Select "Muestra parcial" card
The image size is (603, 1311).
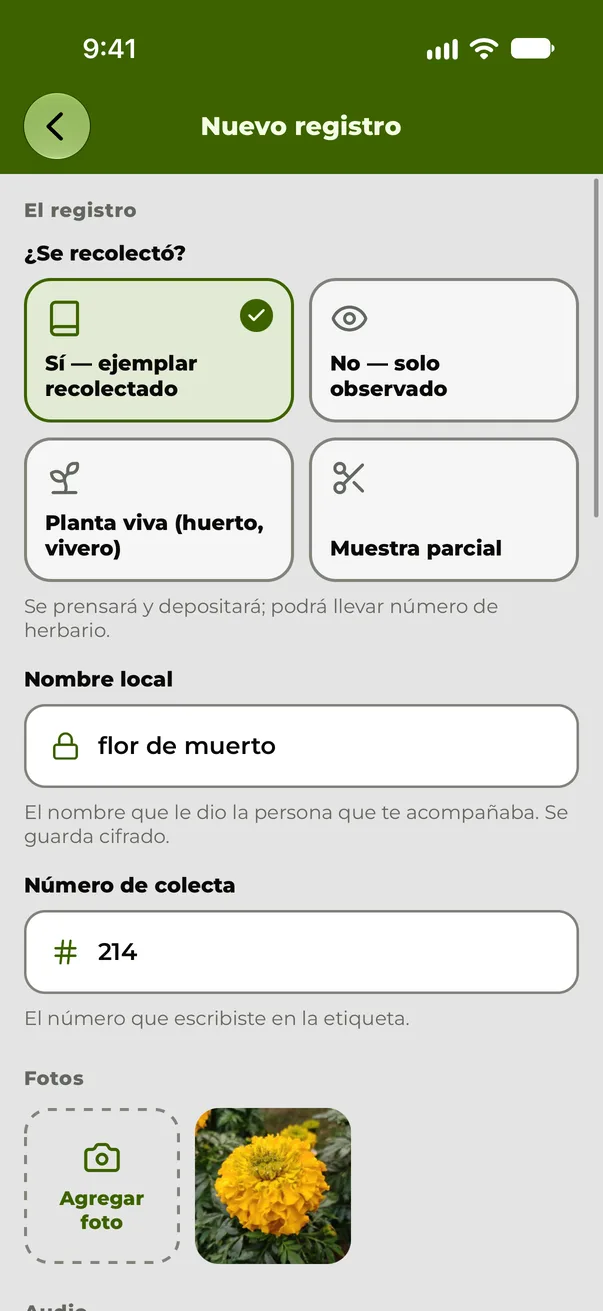point(444,510)
